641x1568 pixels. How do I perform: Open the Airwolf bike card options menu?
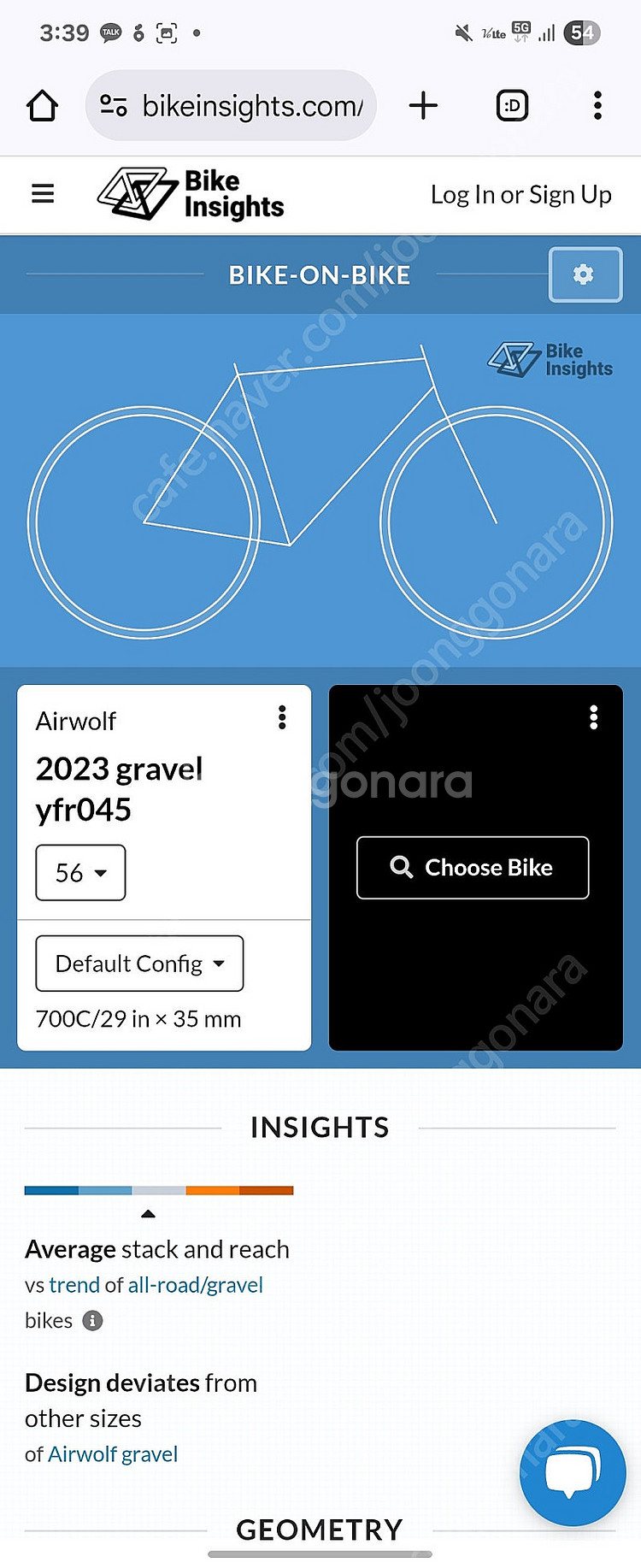click(x=282, y=717)
